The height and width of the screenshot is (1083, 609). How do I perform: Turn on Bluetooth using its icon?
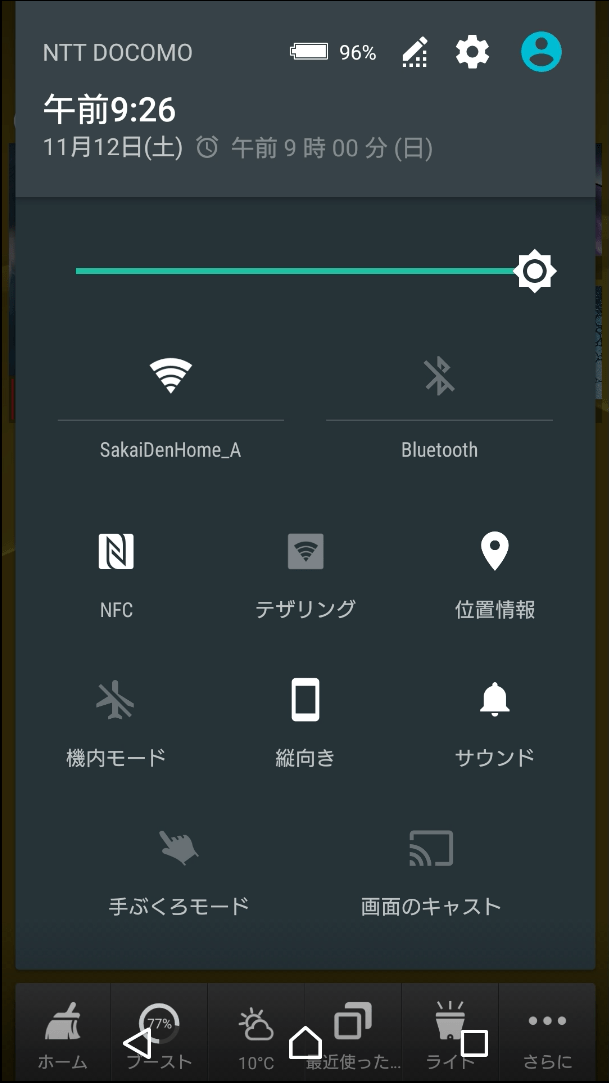click(x=439, y=376)
